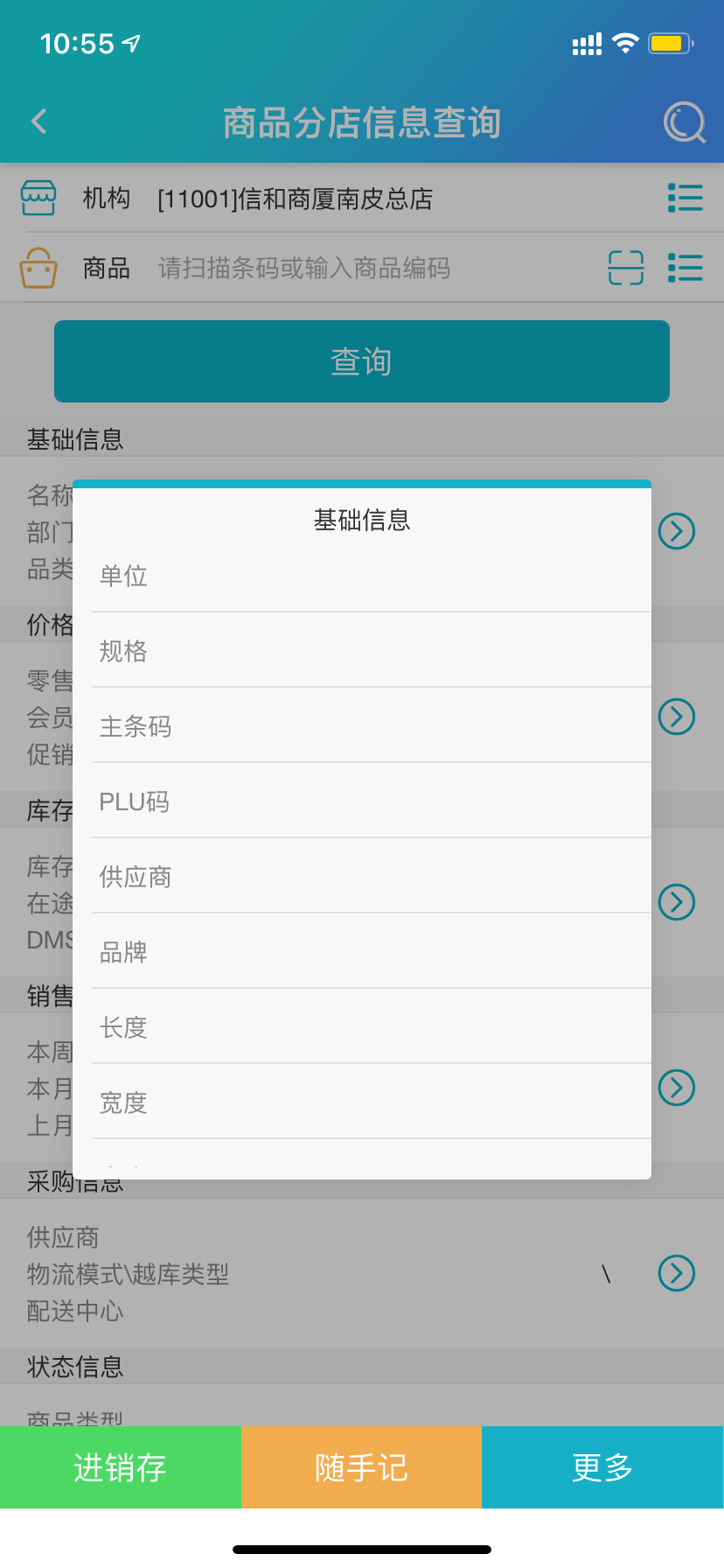This screenshot has width=724, height=1568.
Task: Switch to the 进销存 tab
Action: pyautogui.click(x=120, y=1467)
